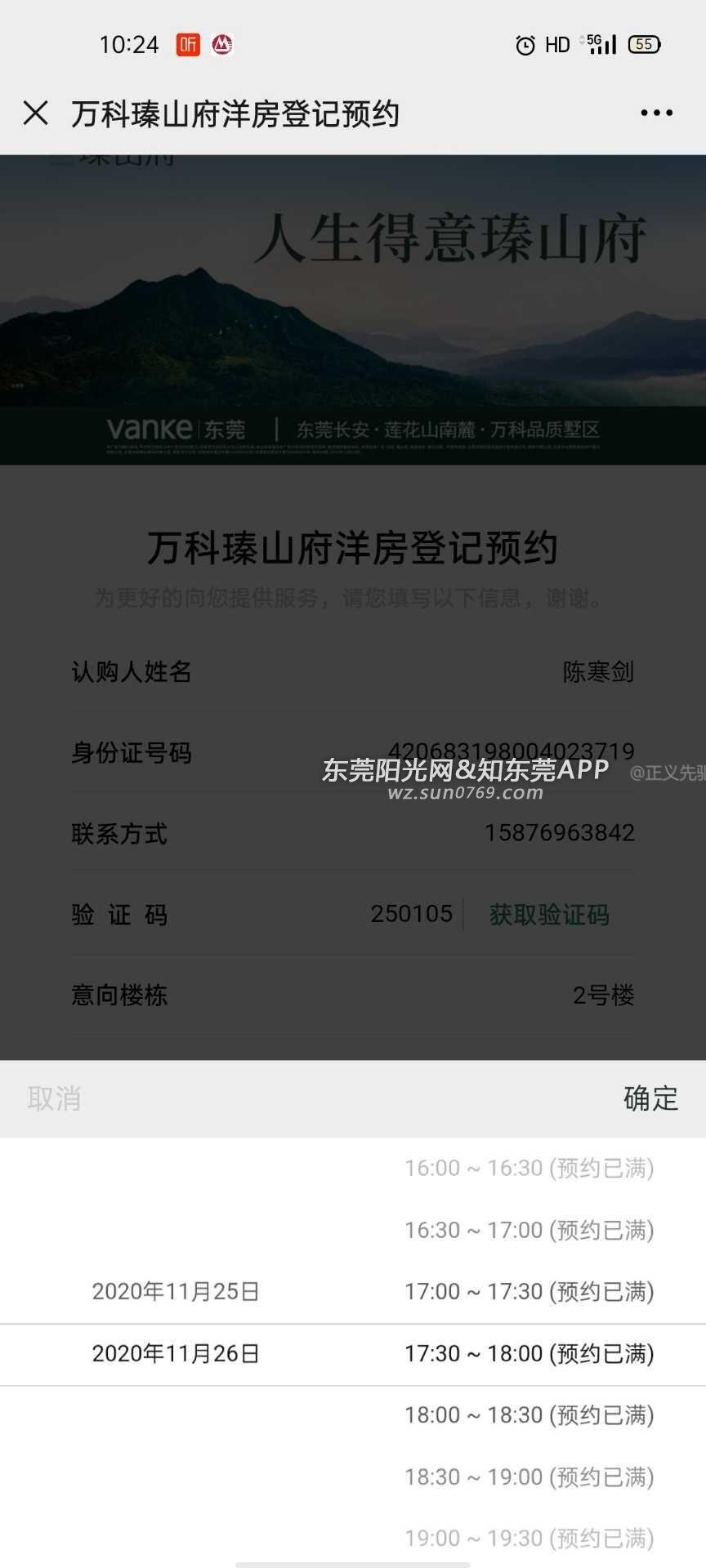Image resolution: width=706 pixels, height=1568 pixels.
Task: Confirm the time selection with 确定
Action: (650, 1098)
